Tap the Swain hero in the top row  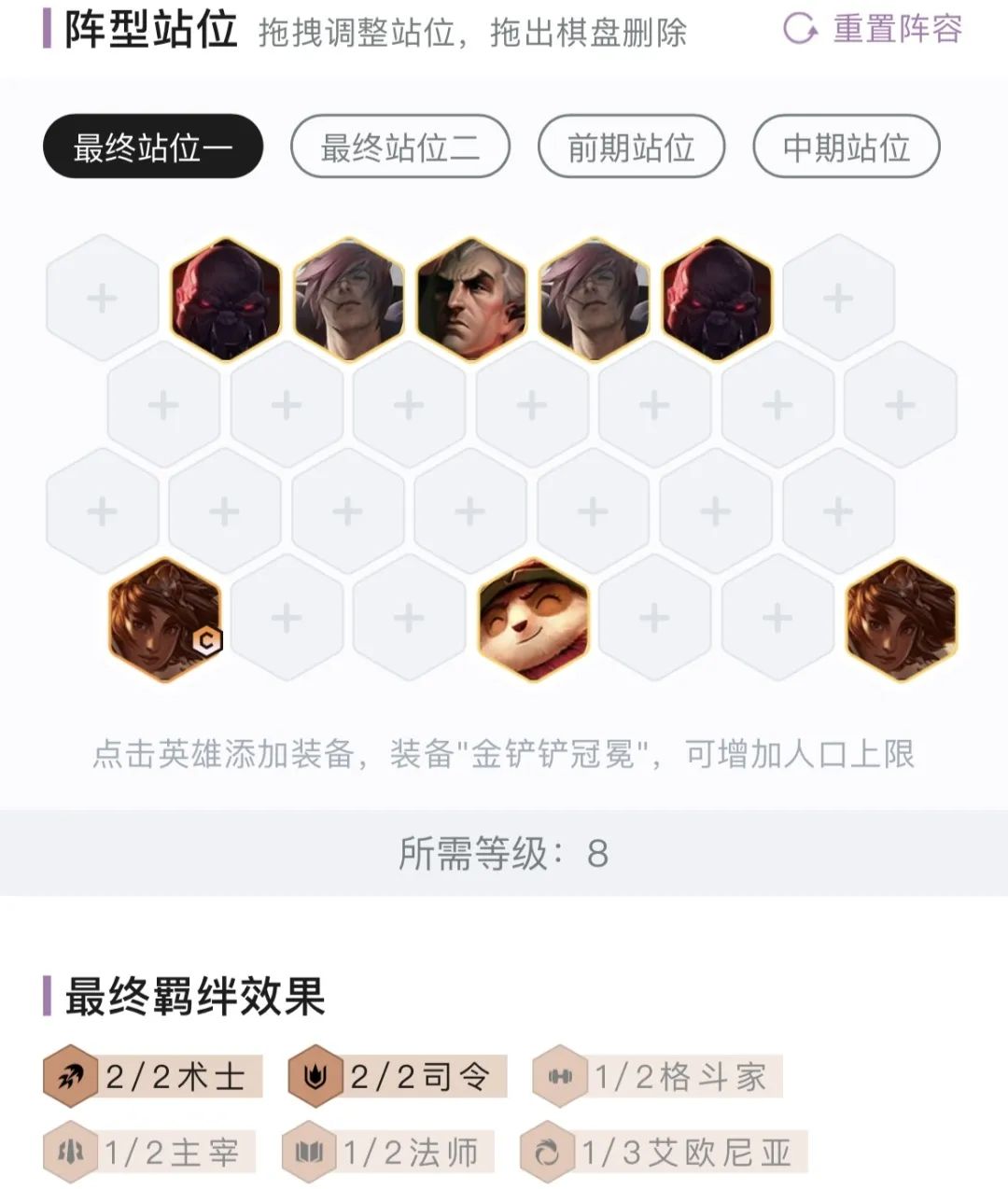[471, 299]
